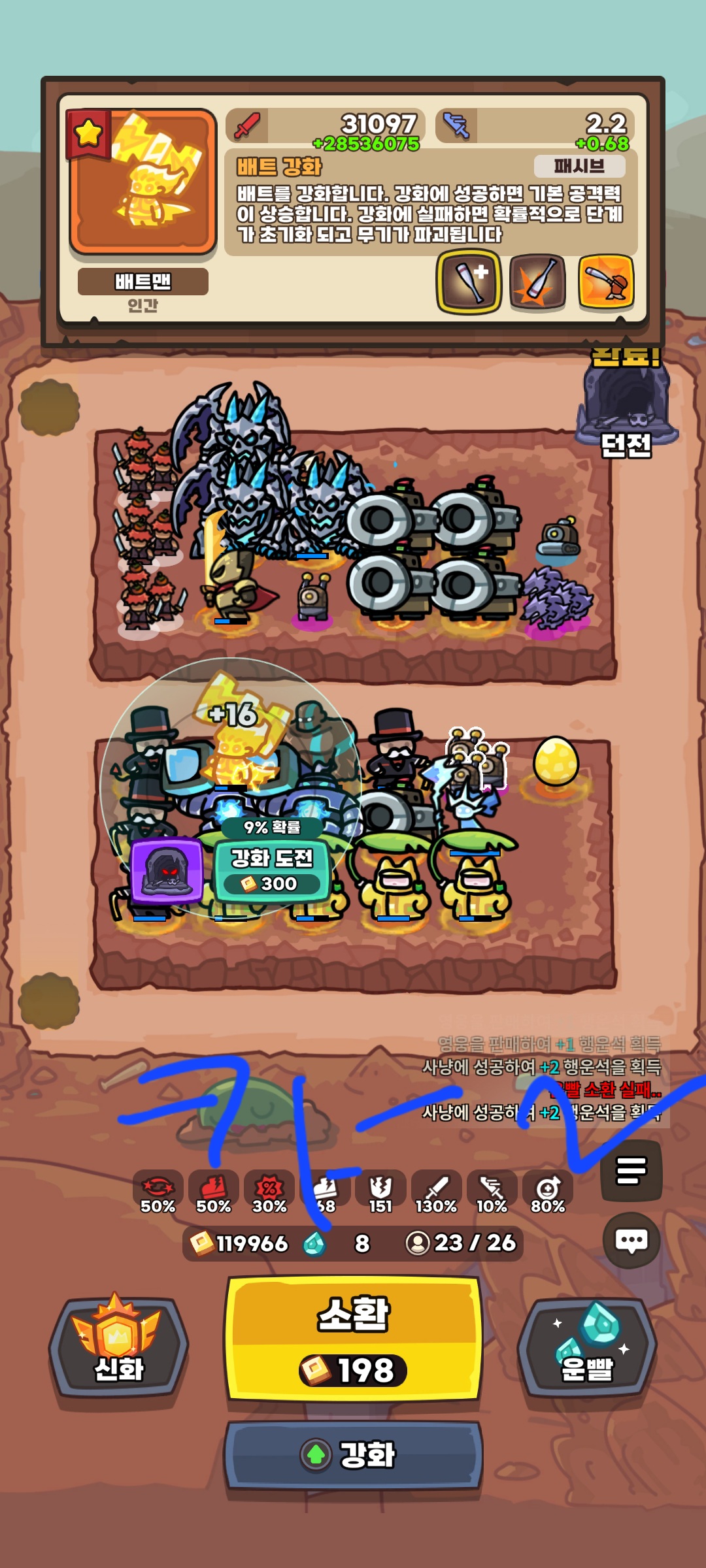
Task: Select the bat-plus enhance skill icon
Action: [469, 282]
